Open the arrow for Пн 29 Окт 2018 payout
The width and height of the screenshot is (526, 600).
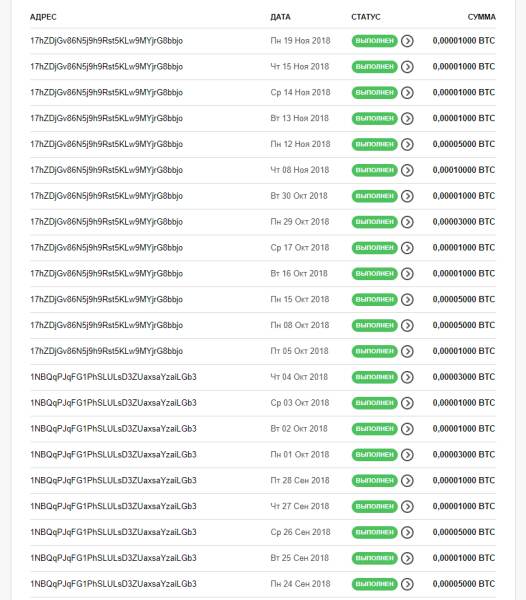tap(407, 222)
